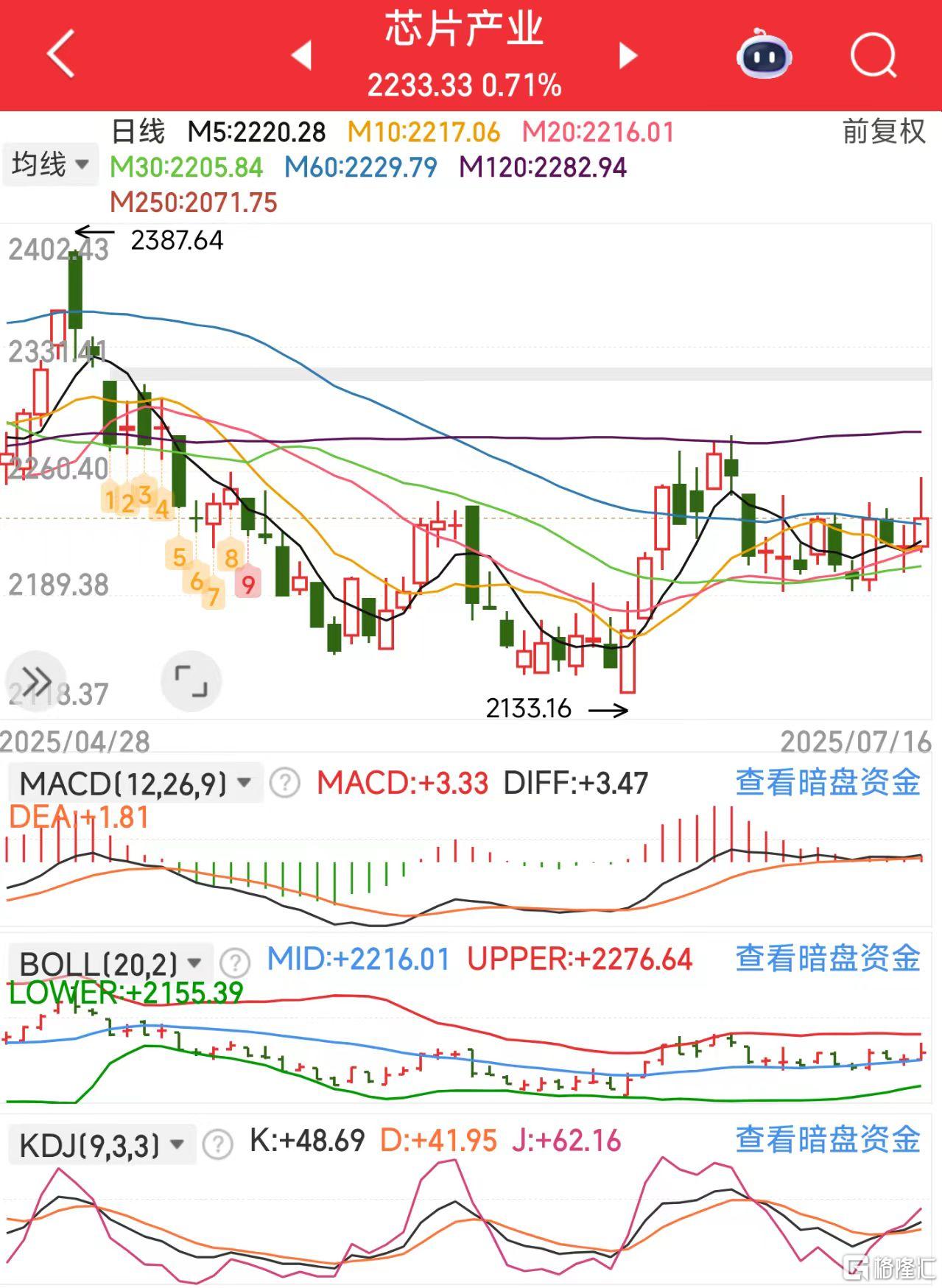Switch to the next sector with right triangle

tap(627, 56)
